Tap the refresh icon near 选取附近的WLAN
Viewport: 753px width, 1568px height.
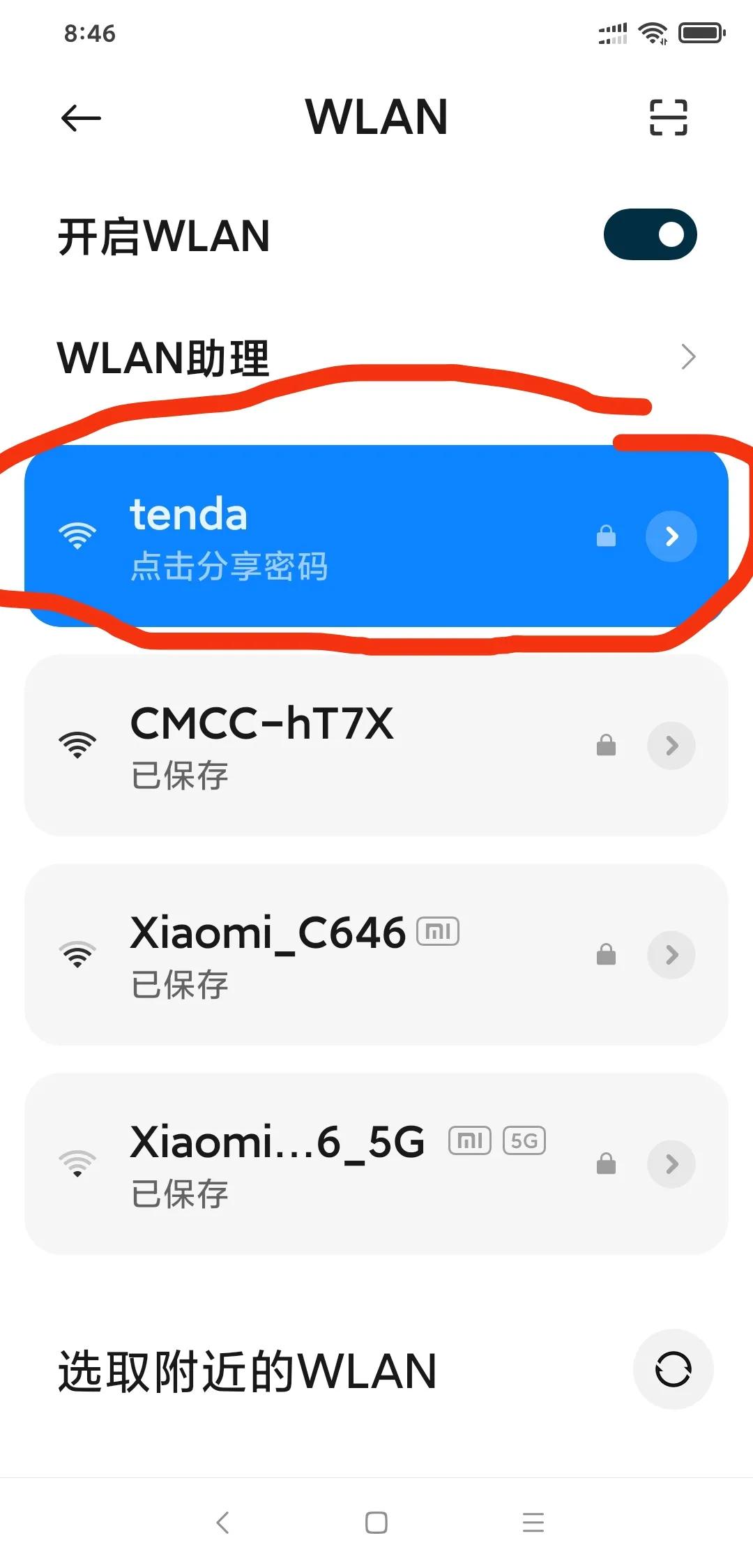click(672, 1369)
